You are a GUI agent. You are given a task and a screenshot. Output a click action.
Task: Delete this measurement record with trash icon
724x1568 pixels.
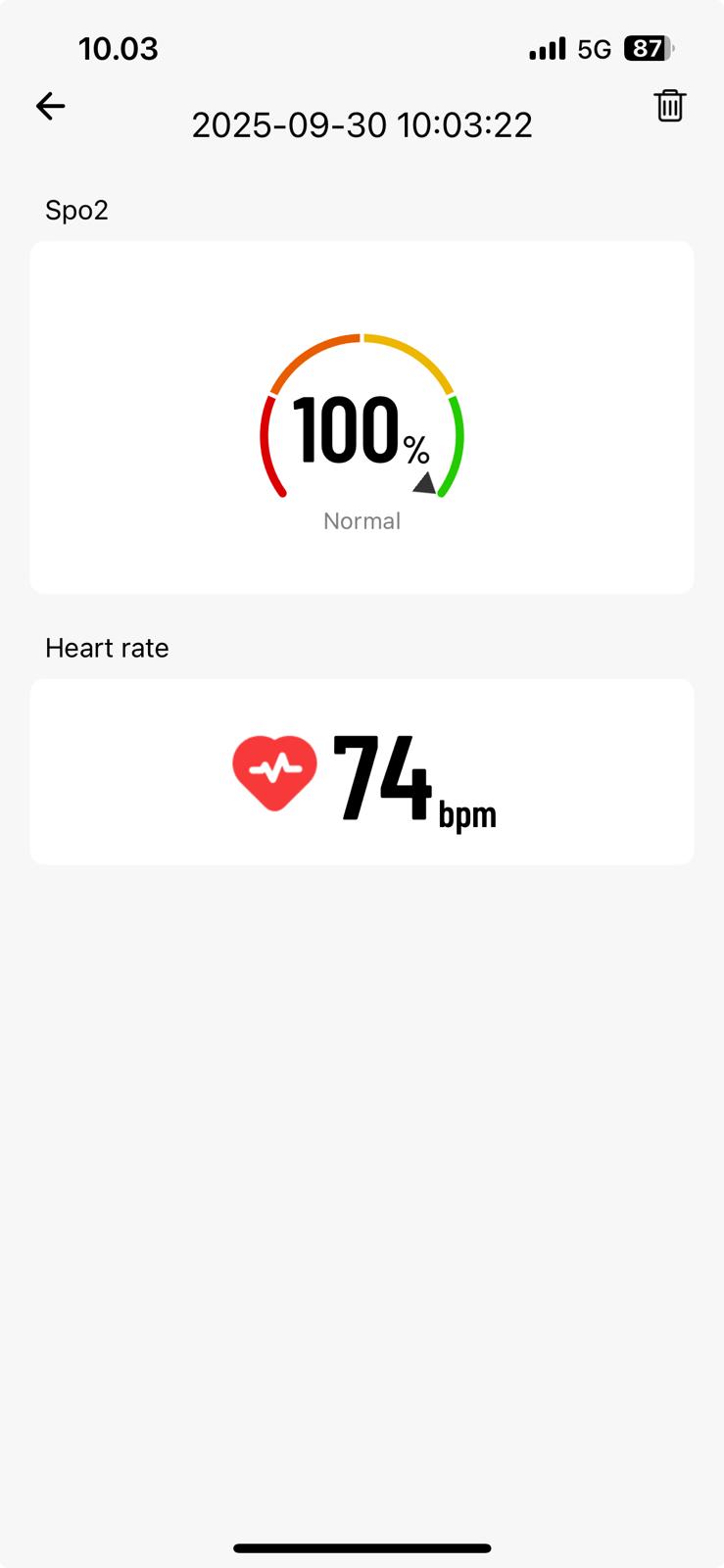coord(669,106)
